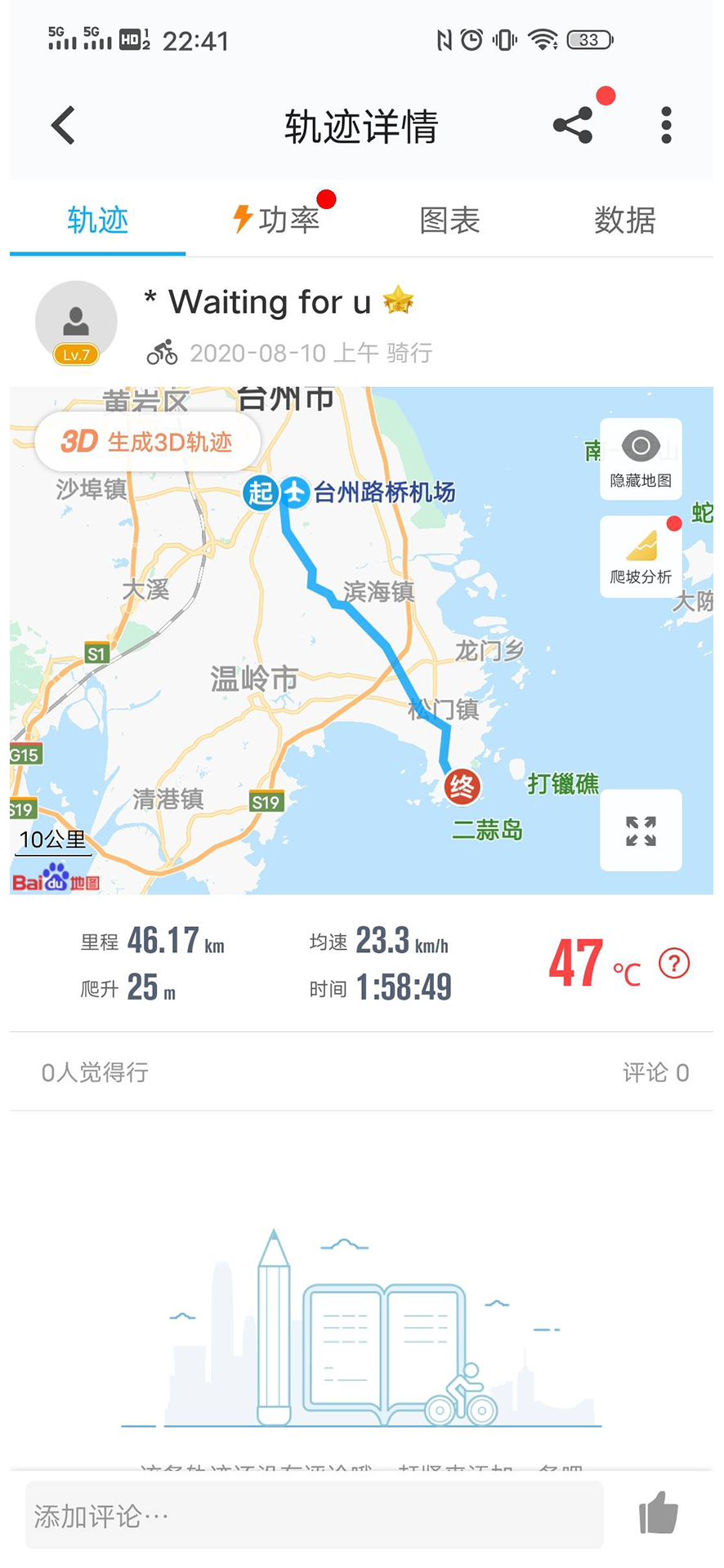Generate 3D track with 生成3D轨迹

click(x=148, y=442)
